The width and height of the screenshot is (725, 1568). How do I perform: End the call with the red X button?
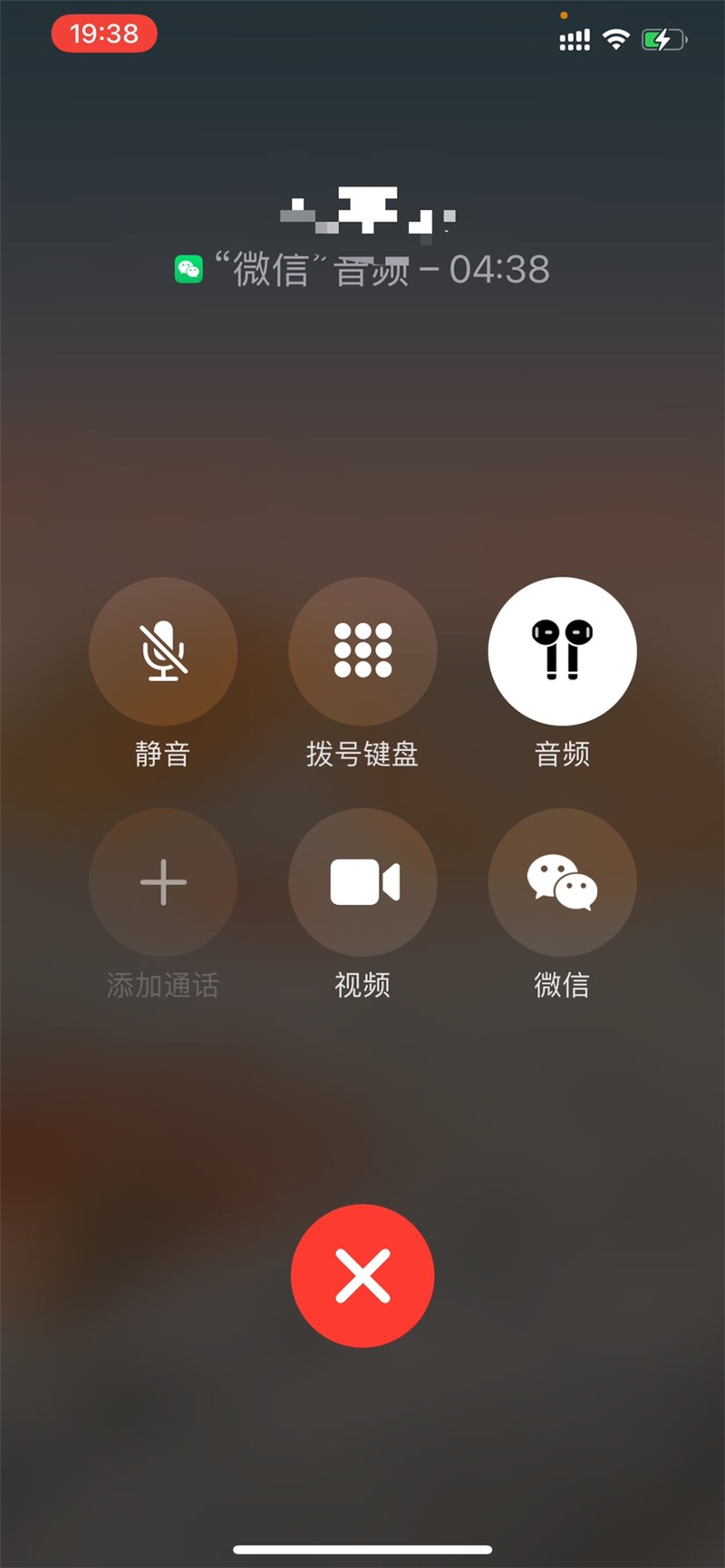362,1275
